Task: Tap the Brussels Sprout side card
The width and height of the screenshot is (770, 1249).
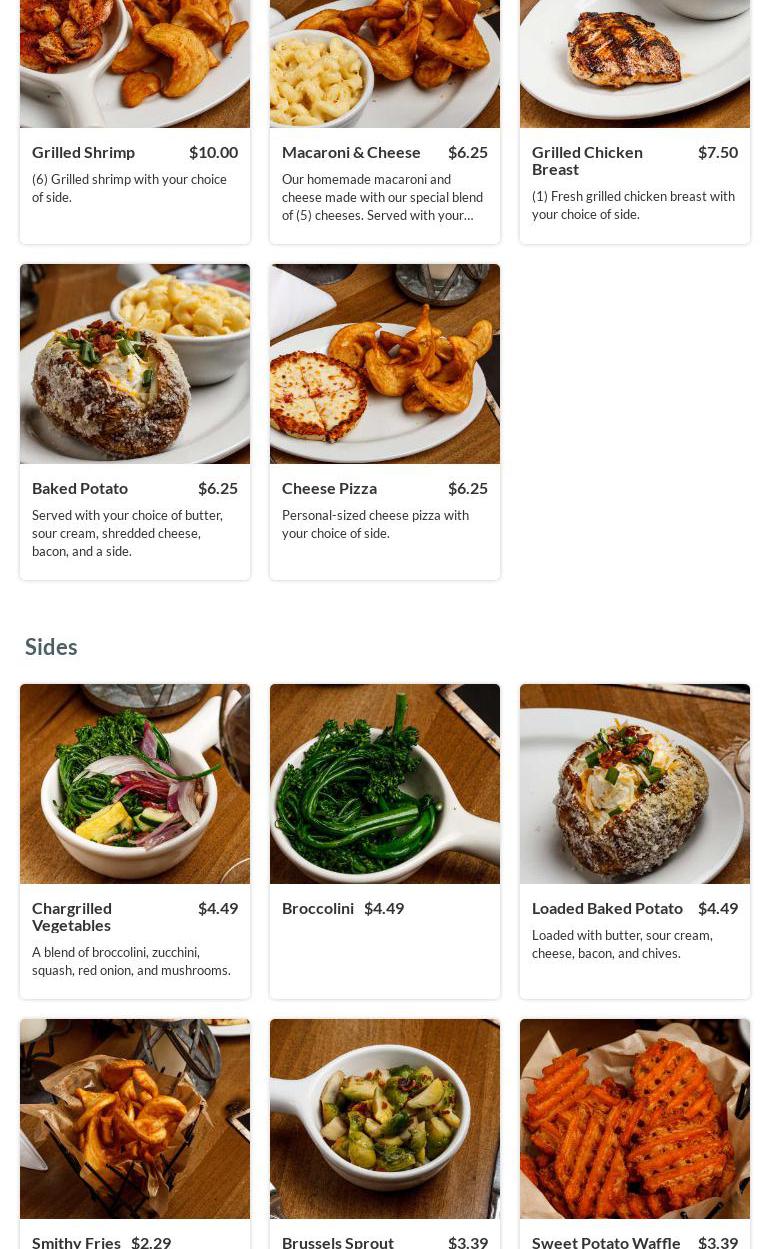Action: pos(384,1130)
